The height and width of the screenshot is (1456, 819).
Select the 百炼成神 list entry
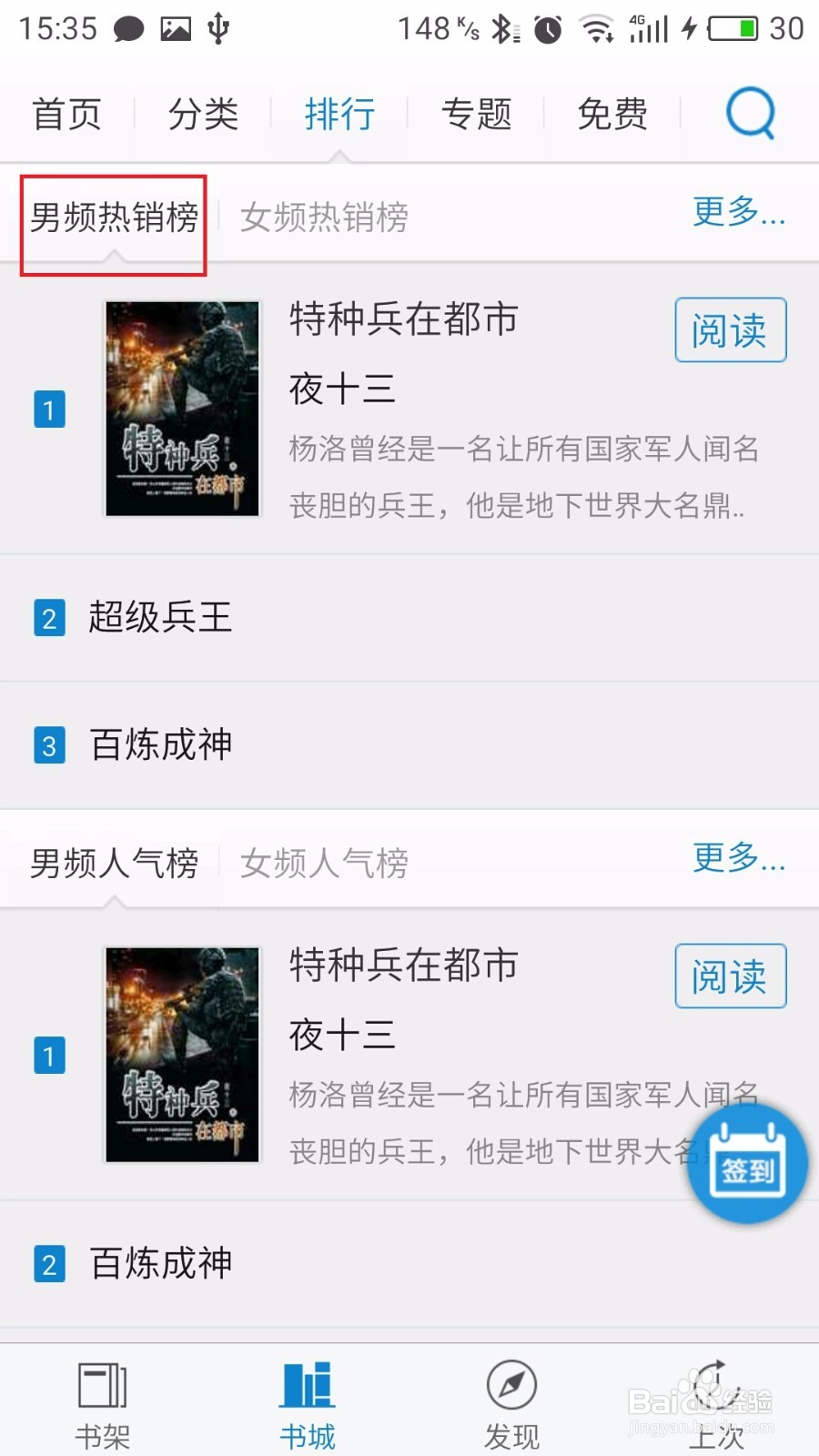coord(161,744)
